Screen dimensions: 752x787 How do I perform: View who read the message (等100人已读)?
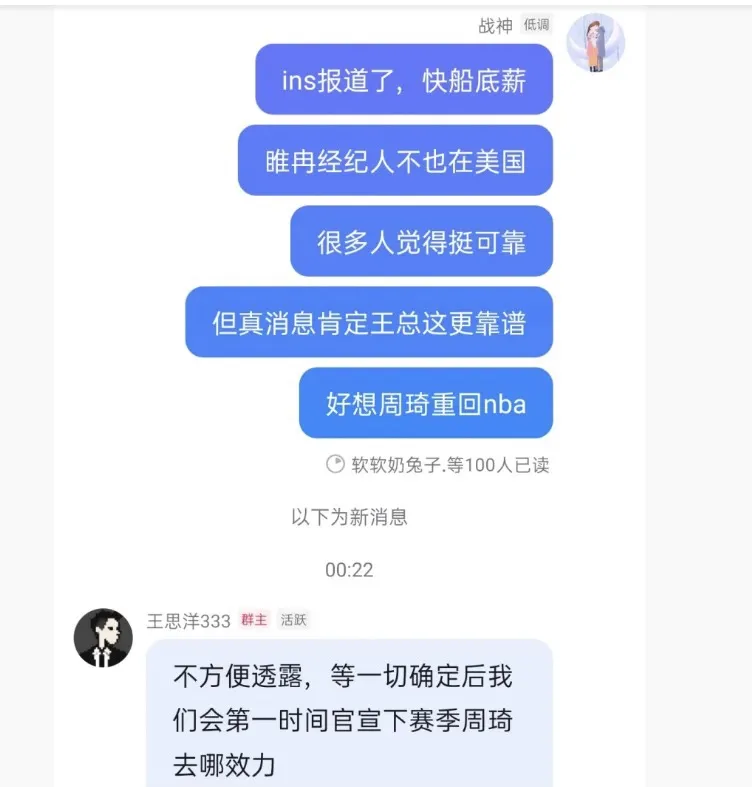coord(438,465)
